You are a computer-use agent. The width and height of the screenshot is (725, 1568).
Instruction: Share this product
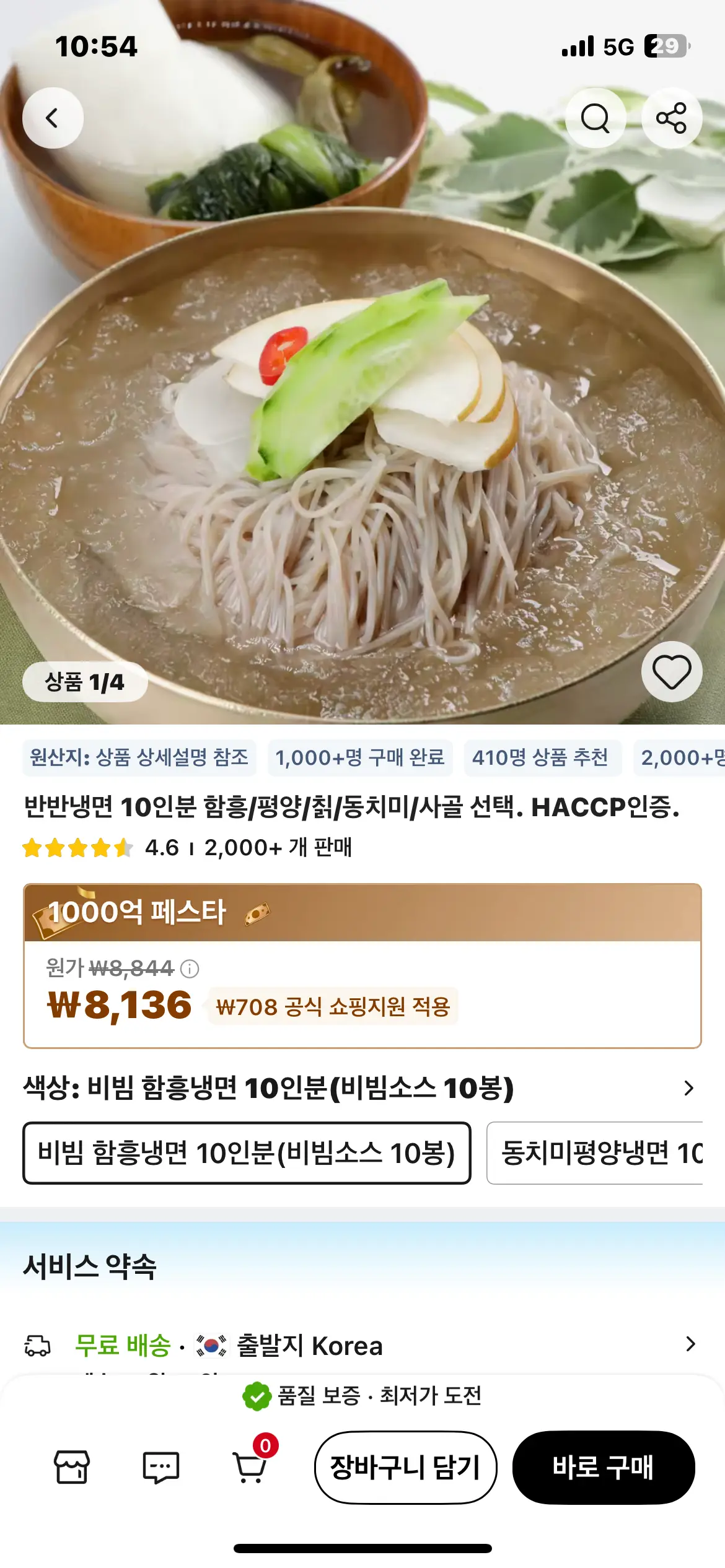(x=672, y=118)
